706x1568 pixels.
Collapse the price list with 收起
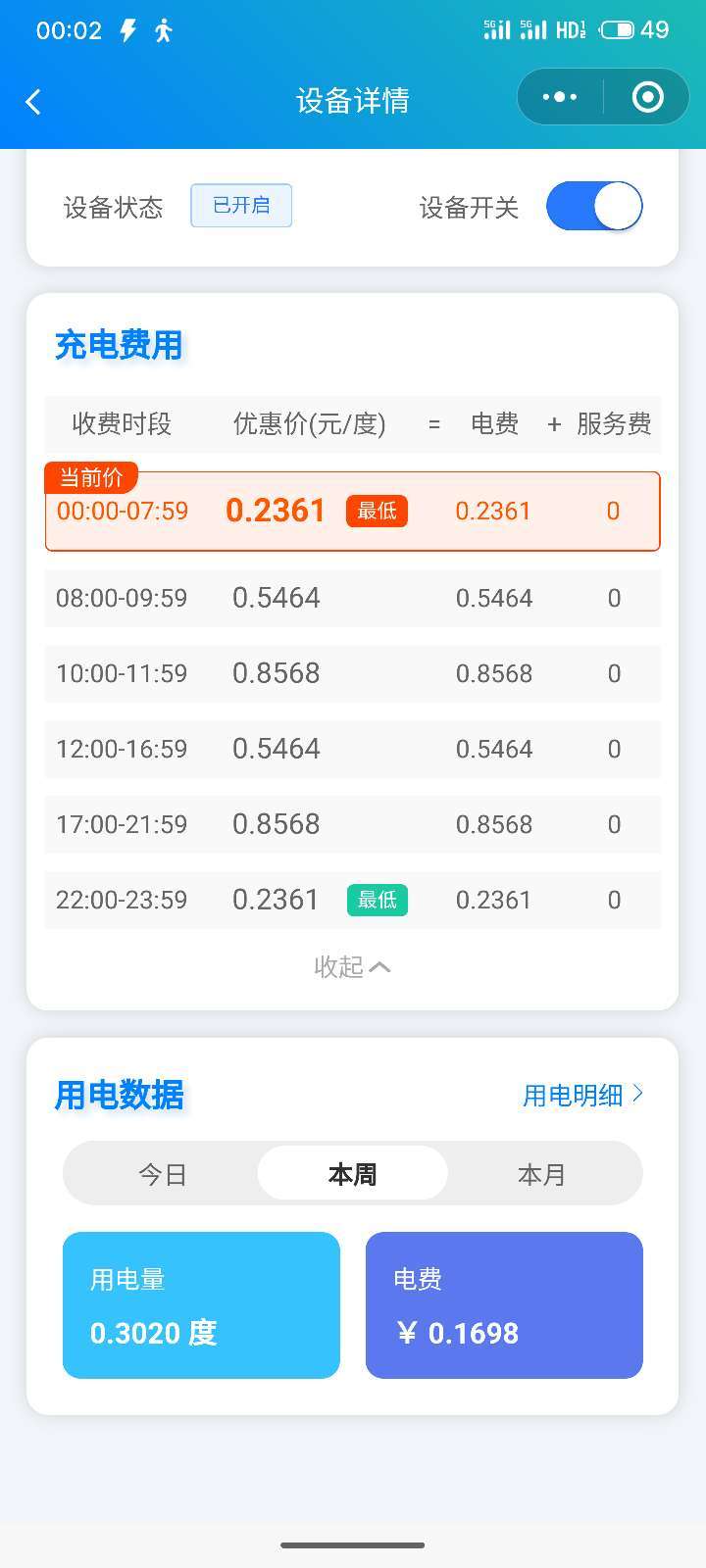(352, 967)
